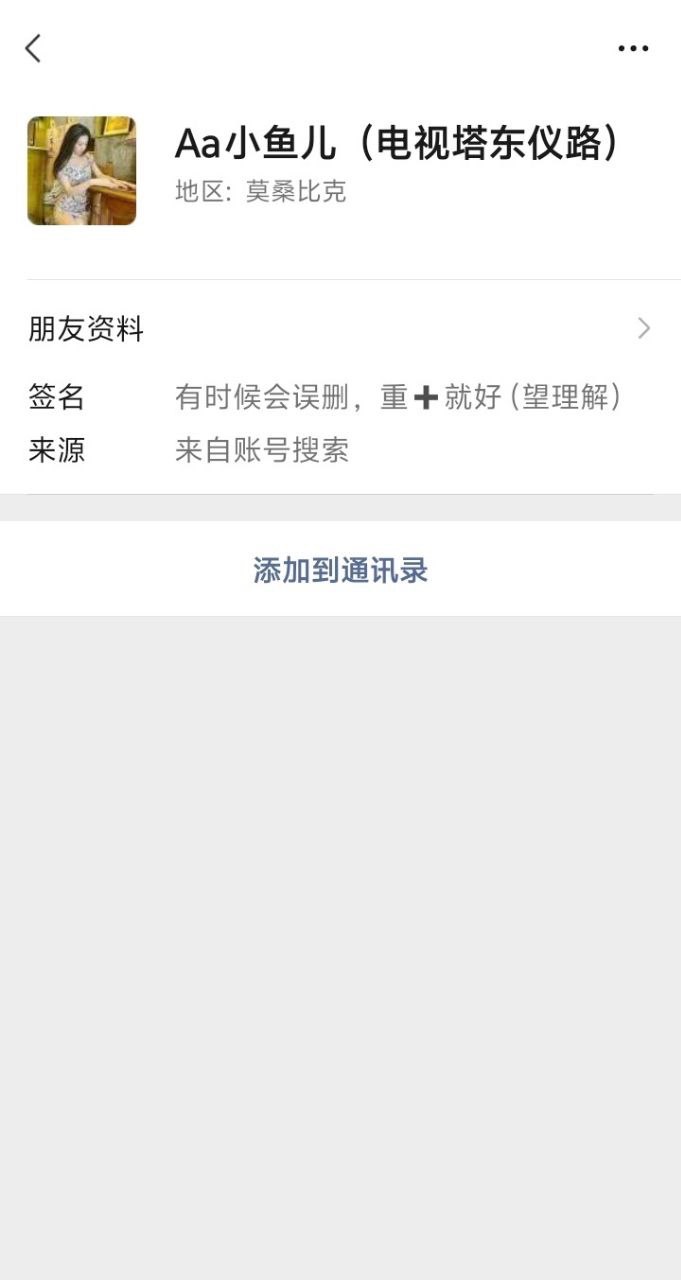Viewport: 681px width, 1280px height.
Task: Go back using the top-left arrow
Action: point(34,48)
